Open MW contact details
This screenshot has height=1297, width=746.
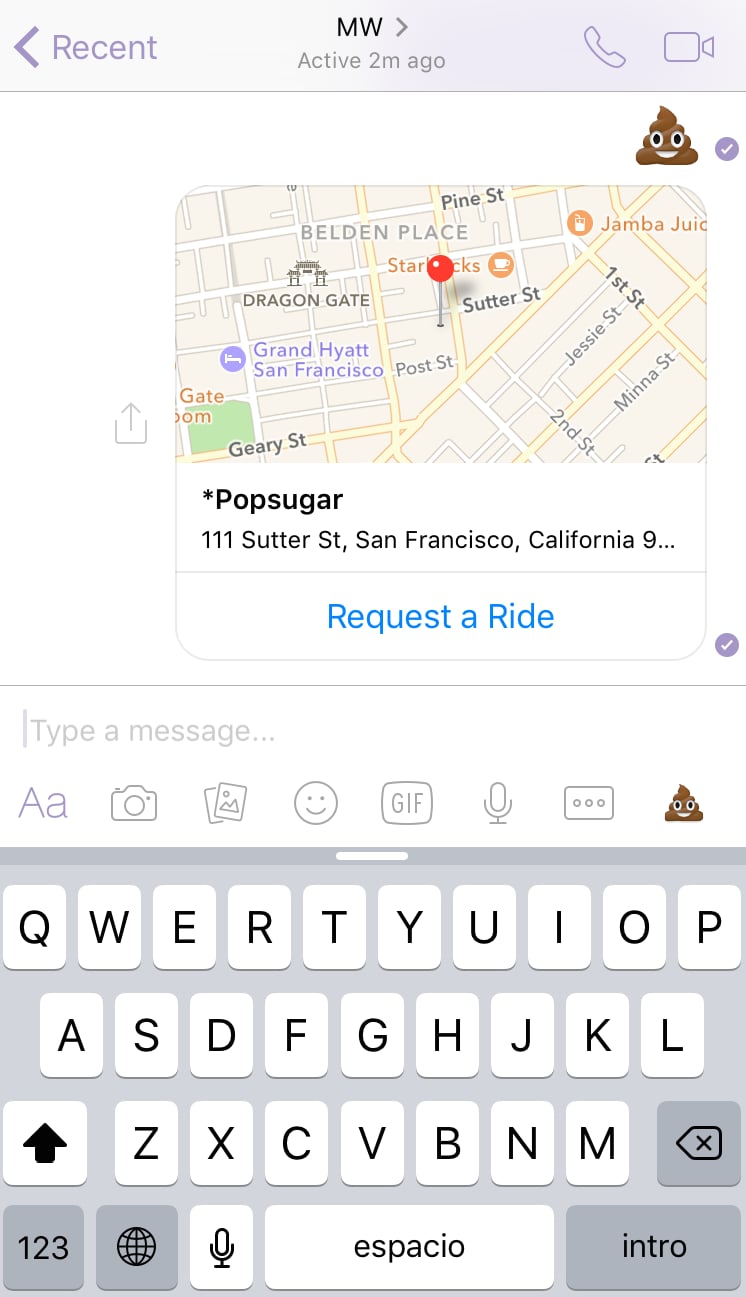pos(372,27)
